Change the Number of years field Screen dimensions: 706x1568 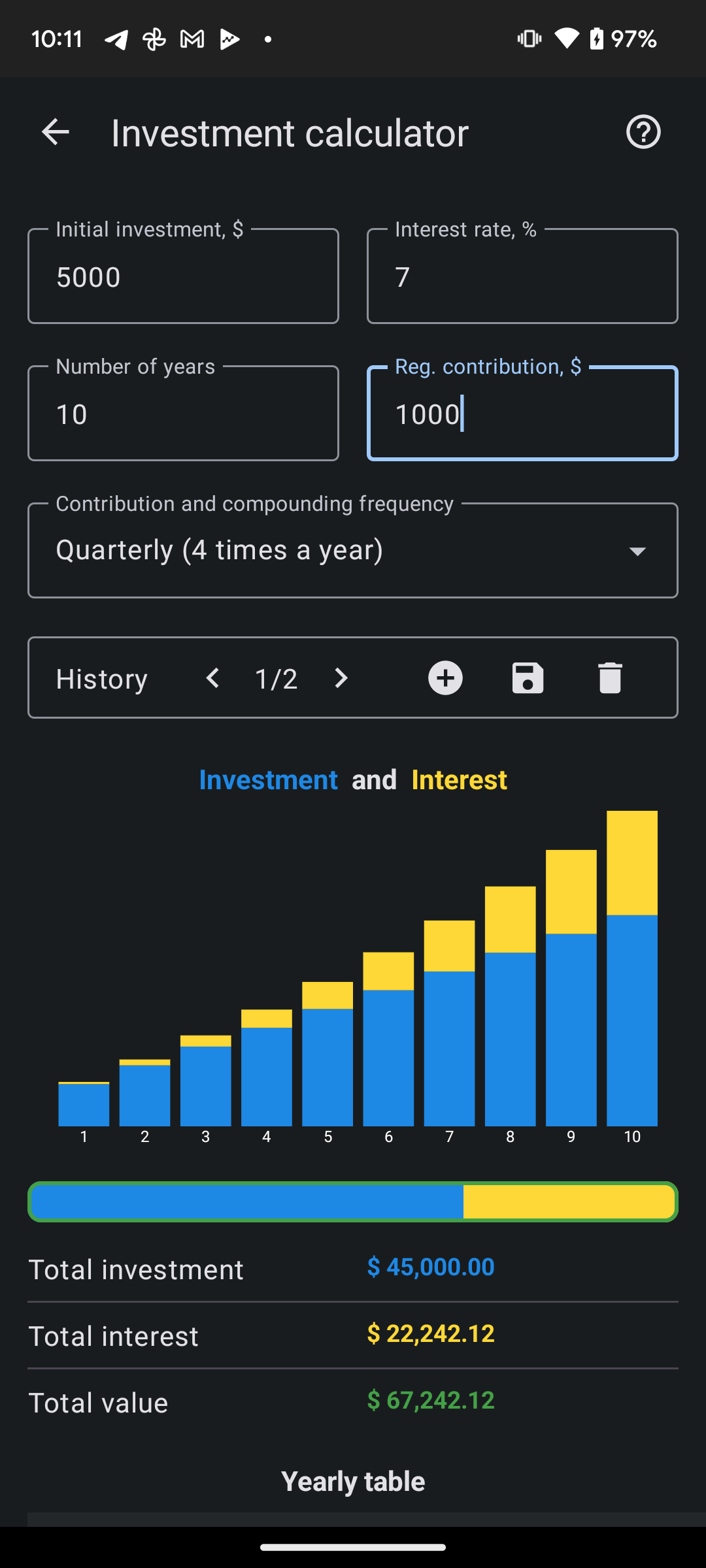183,414
